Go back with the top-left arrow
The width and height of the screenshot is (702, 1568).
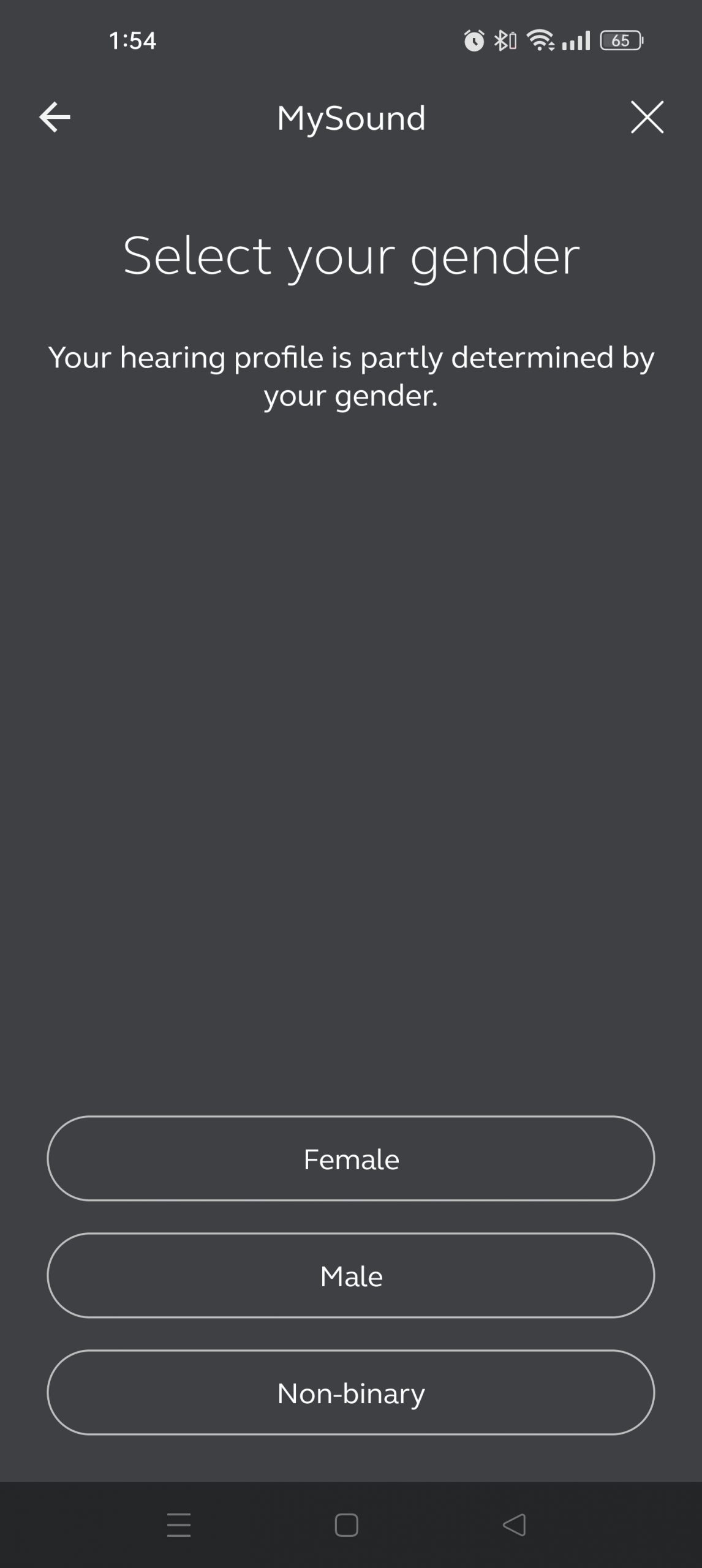pyautogui.click(x=55, y=117)
